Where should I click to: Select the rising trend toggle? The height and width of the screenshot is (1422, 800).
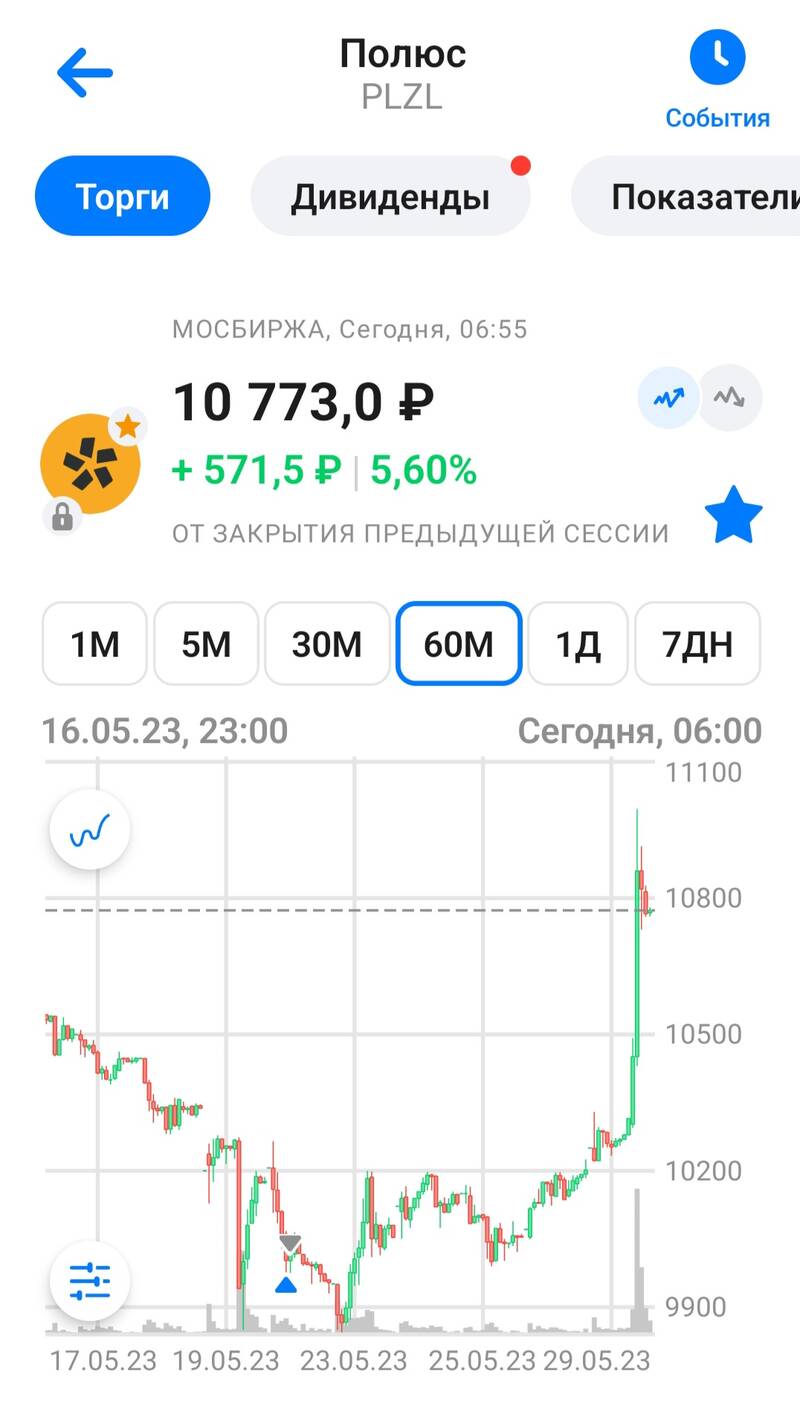[x=670, y=397]
